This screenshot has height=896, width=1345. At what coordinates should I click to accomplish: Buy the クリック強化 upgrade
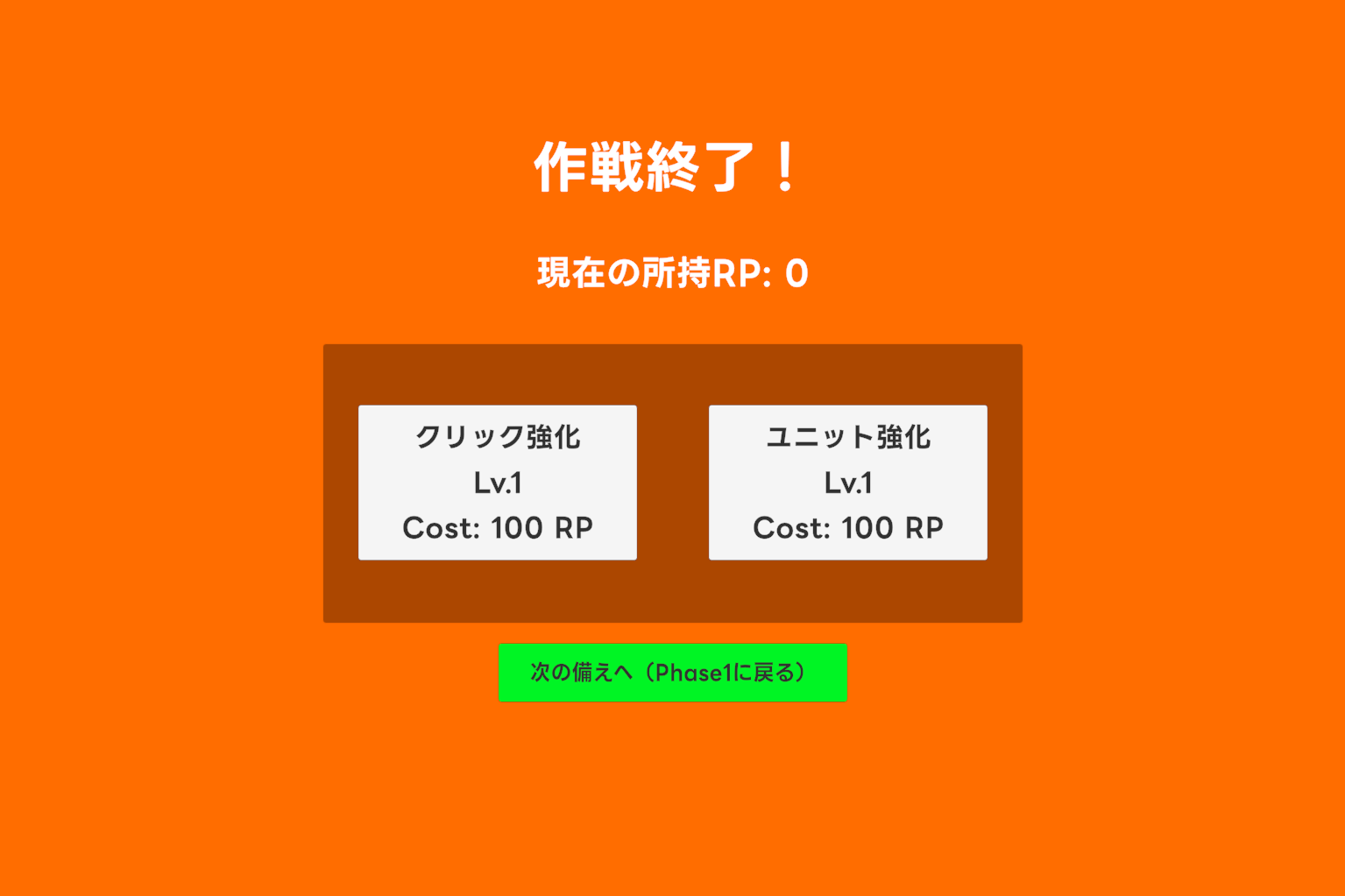tap(497, 483)
